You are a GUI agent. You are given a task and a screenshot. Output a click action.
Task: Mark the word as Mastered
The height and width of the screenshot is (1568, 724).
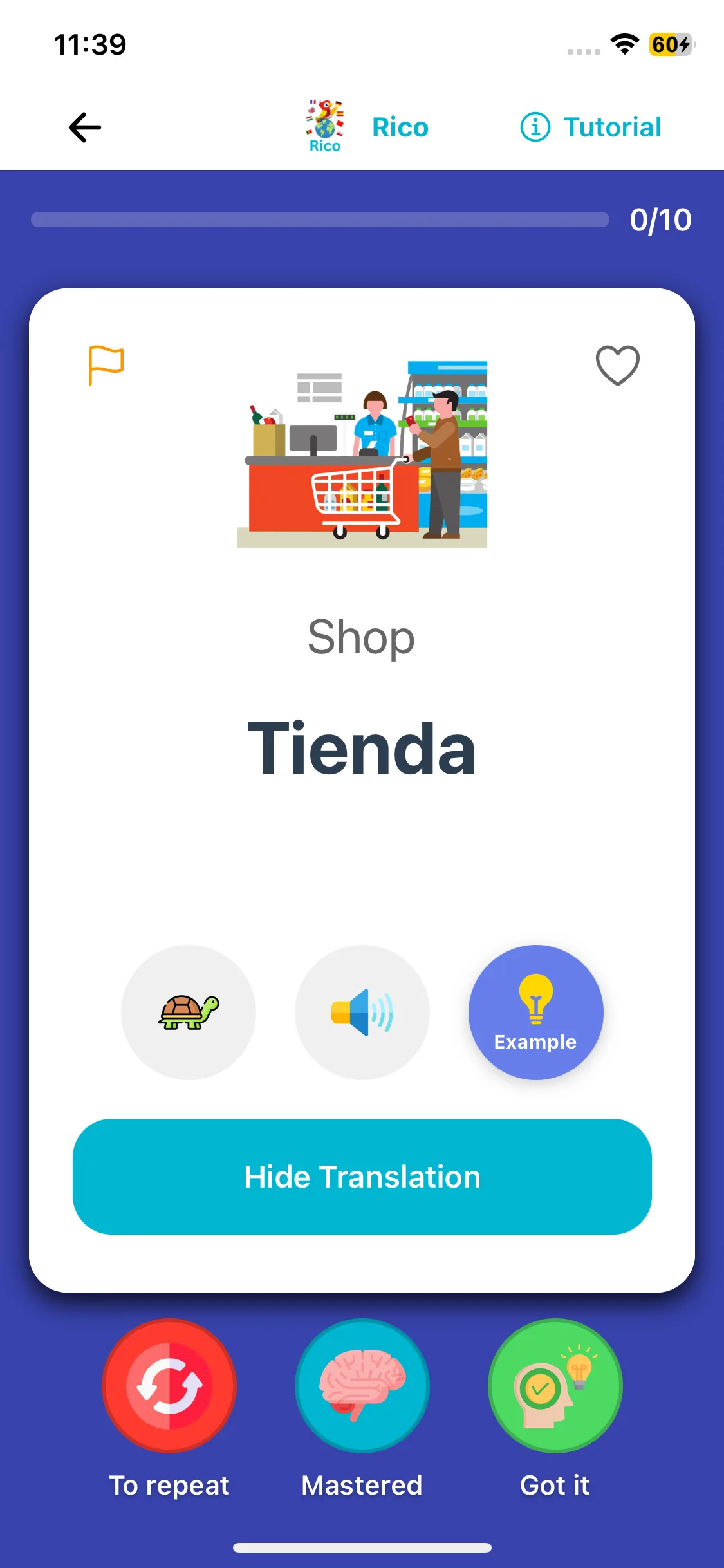pyautogui.click(x=362, y=1385)
